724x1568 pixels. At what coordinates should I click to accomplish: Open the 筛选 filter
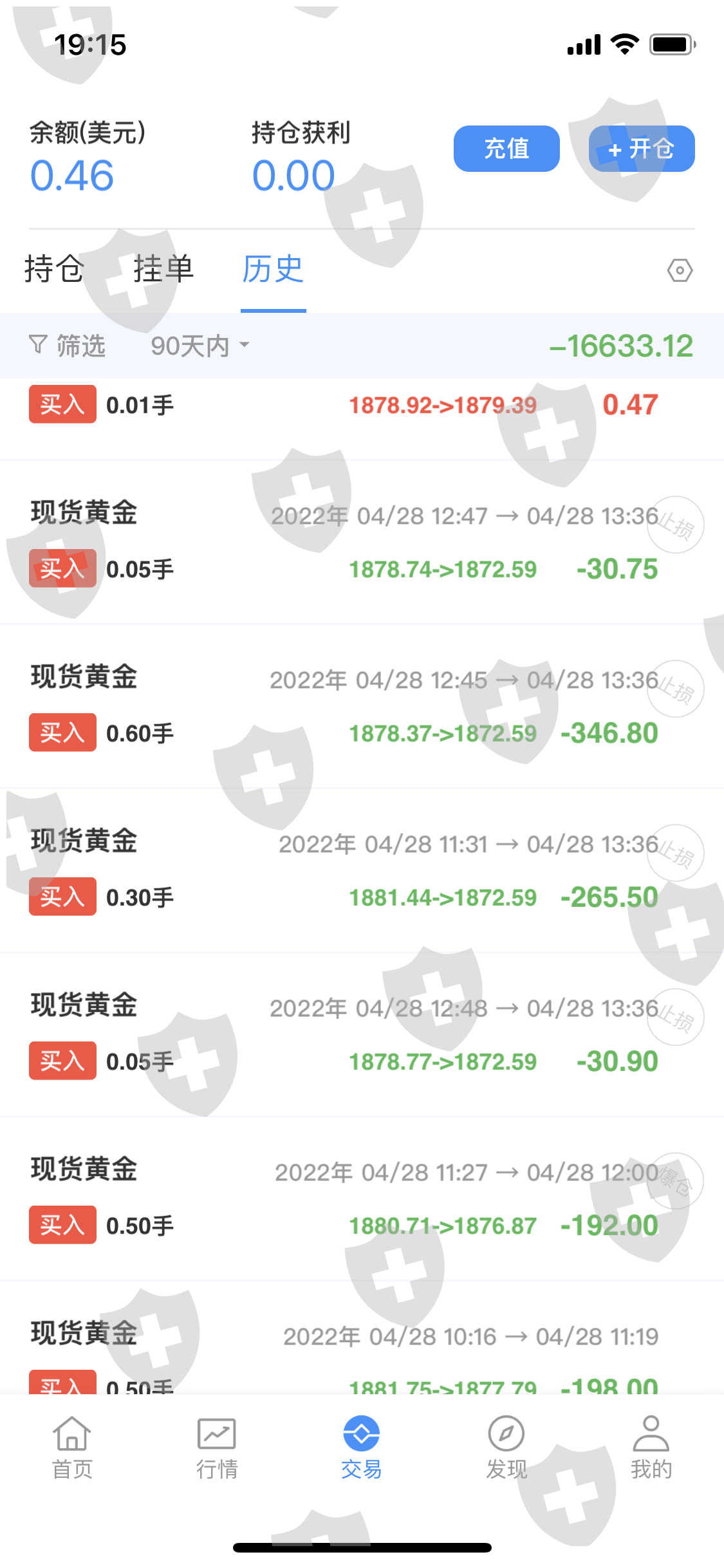click(x=68, y=346)
